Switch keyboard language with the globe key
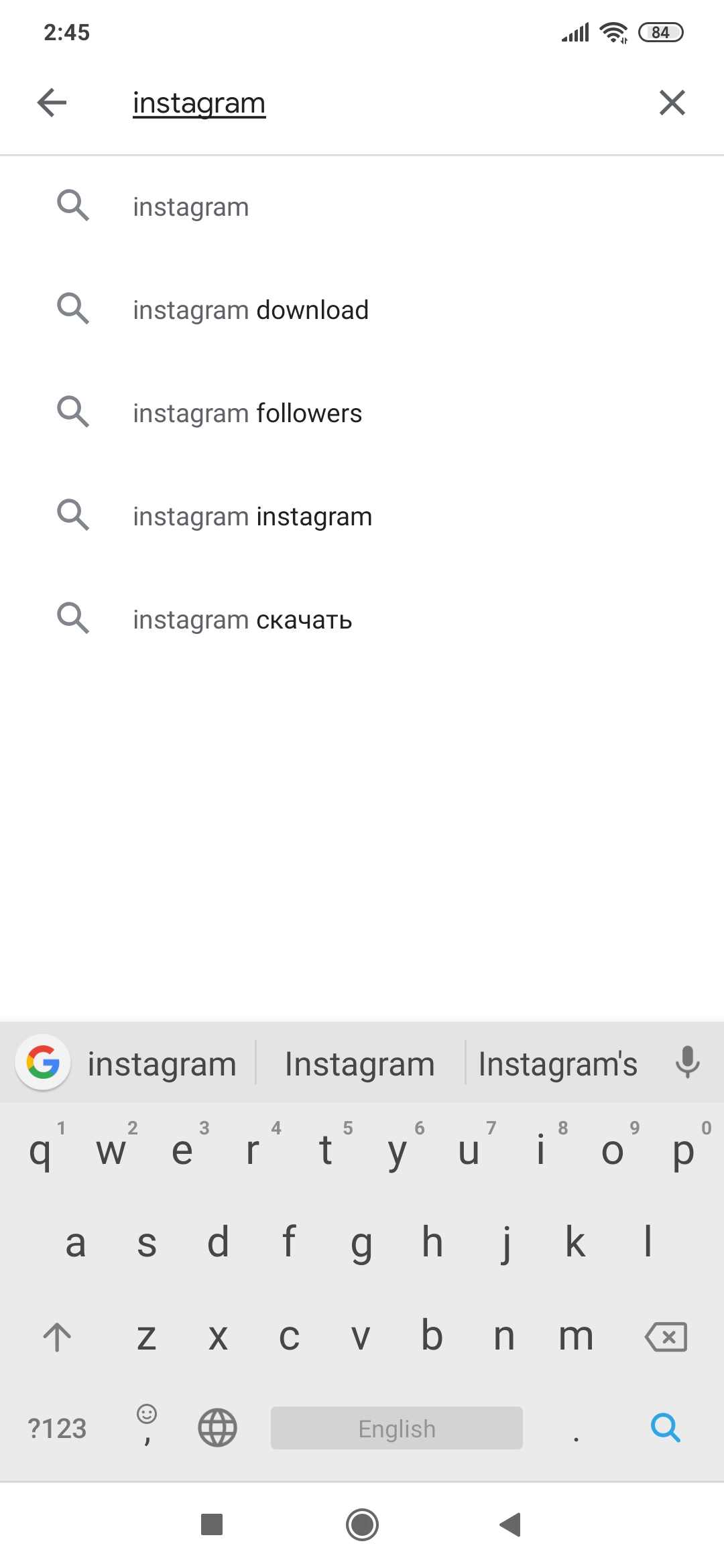 point(218,1427)
